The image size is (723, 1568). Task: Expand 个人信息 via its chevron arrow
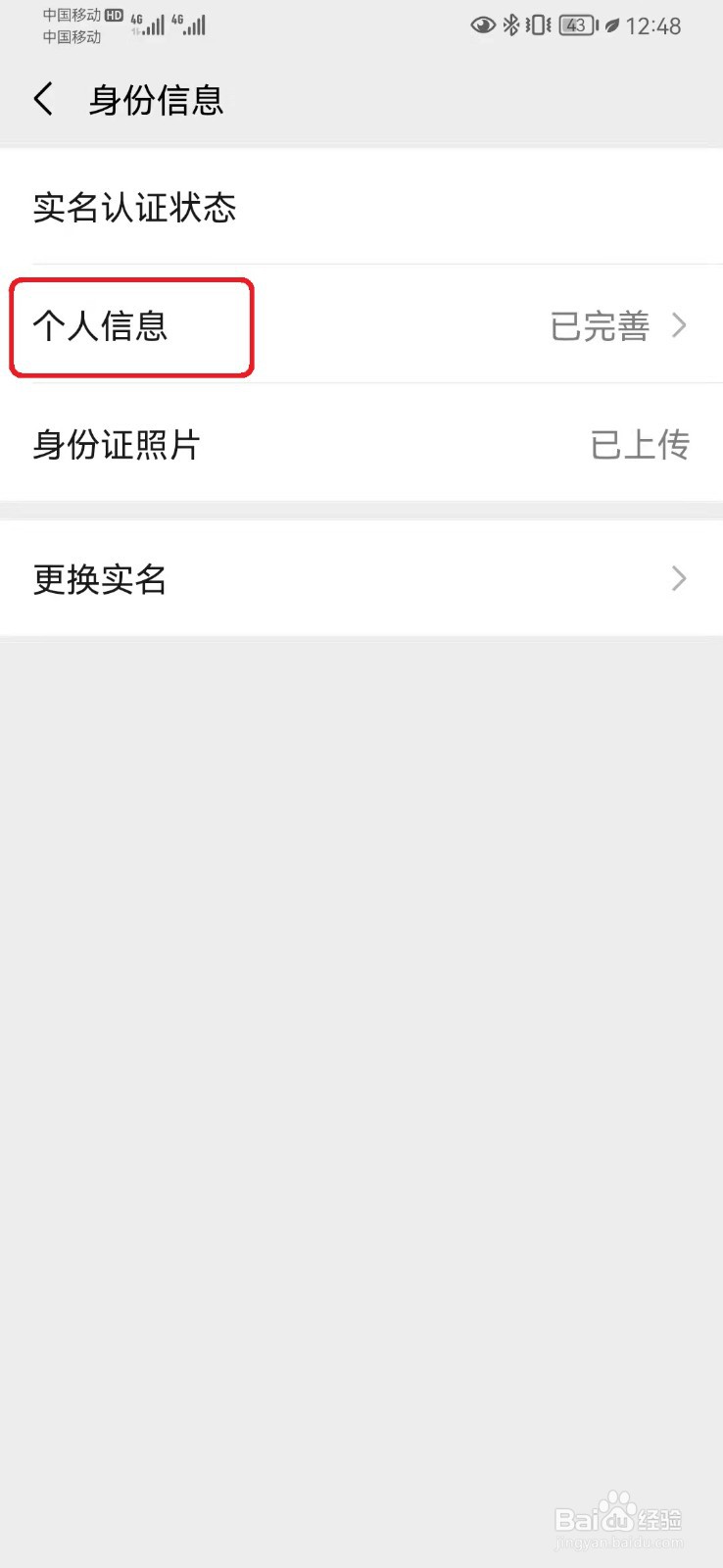pos(677,325)
